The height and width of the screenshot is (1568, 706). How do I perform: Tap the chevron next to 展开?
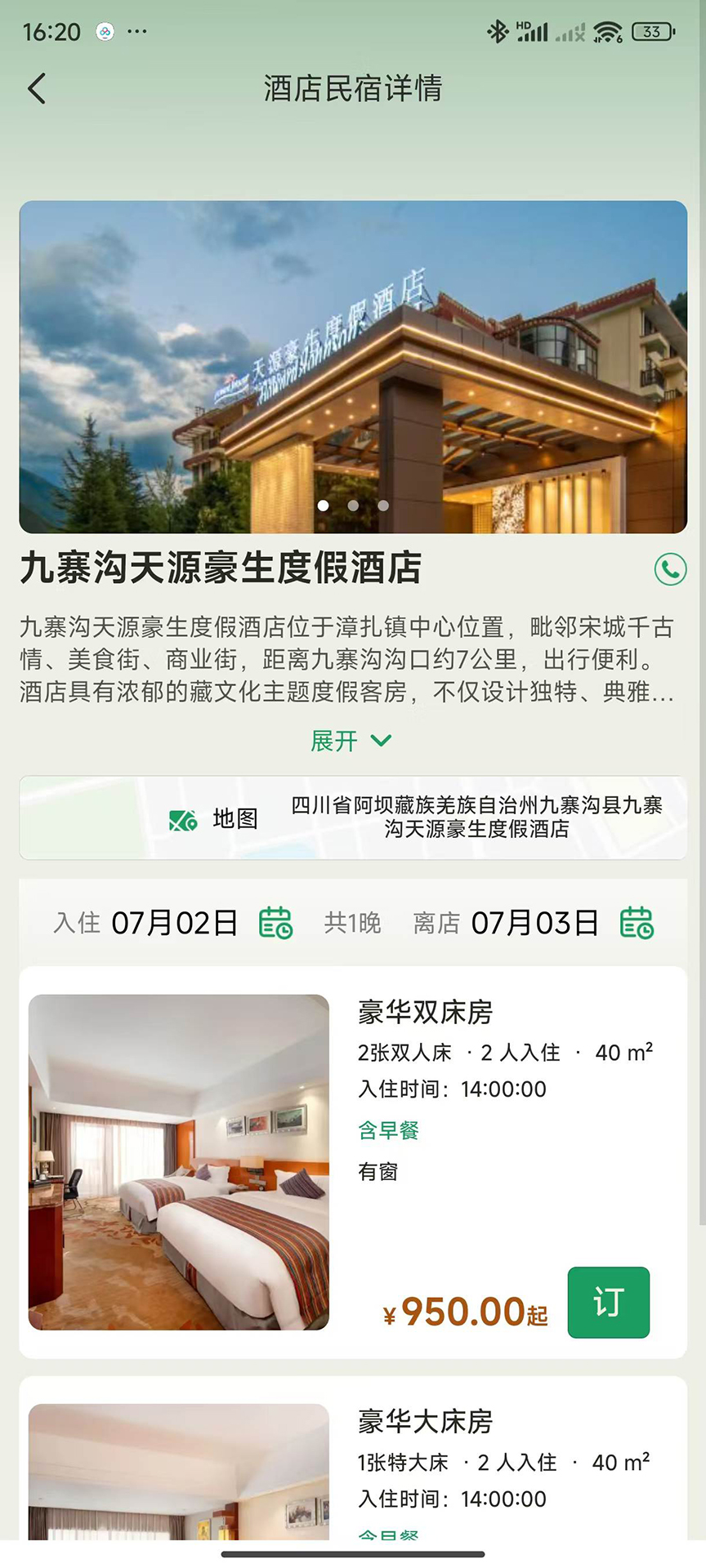(379, 741)
